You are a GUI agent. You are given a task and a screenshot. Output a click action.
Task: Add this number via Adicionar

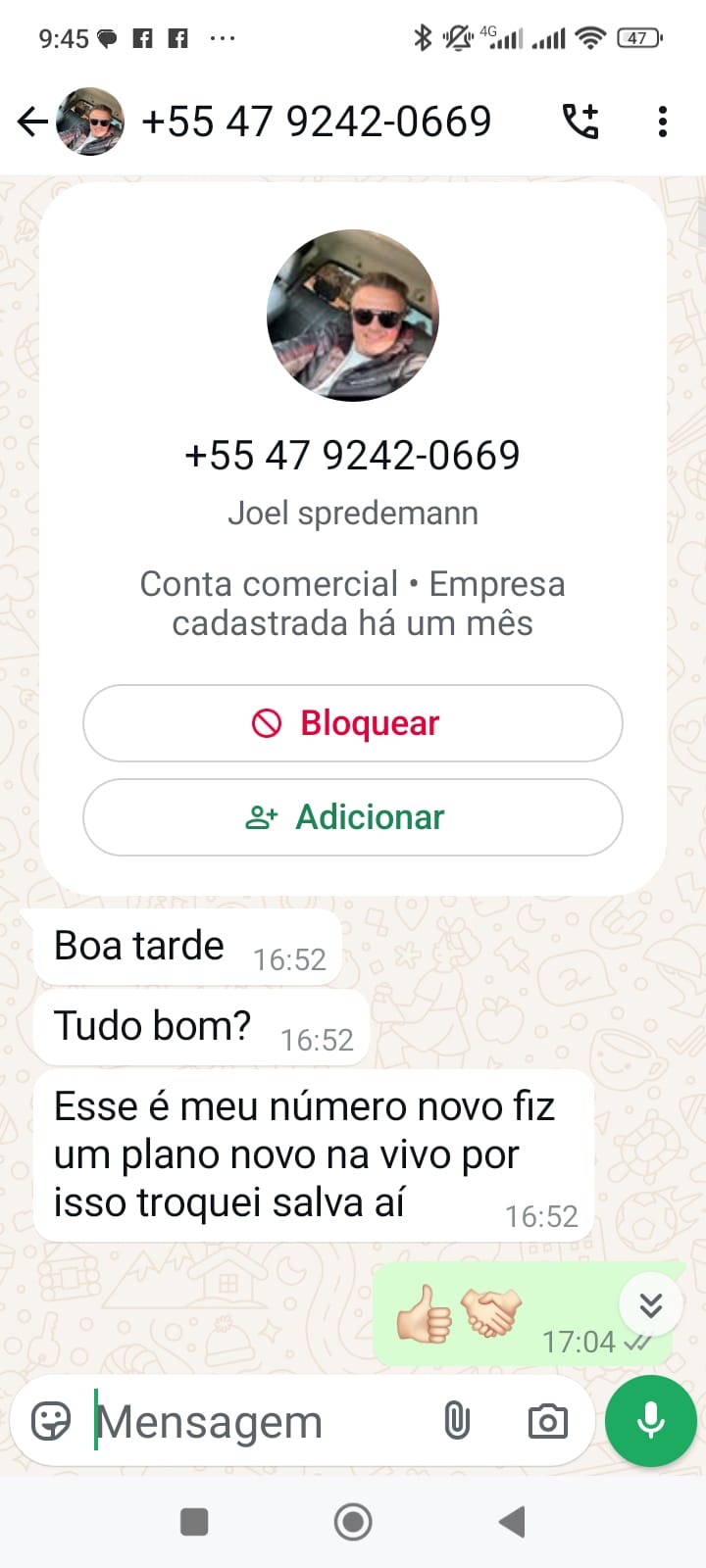tap(353, 817)
